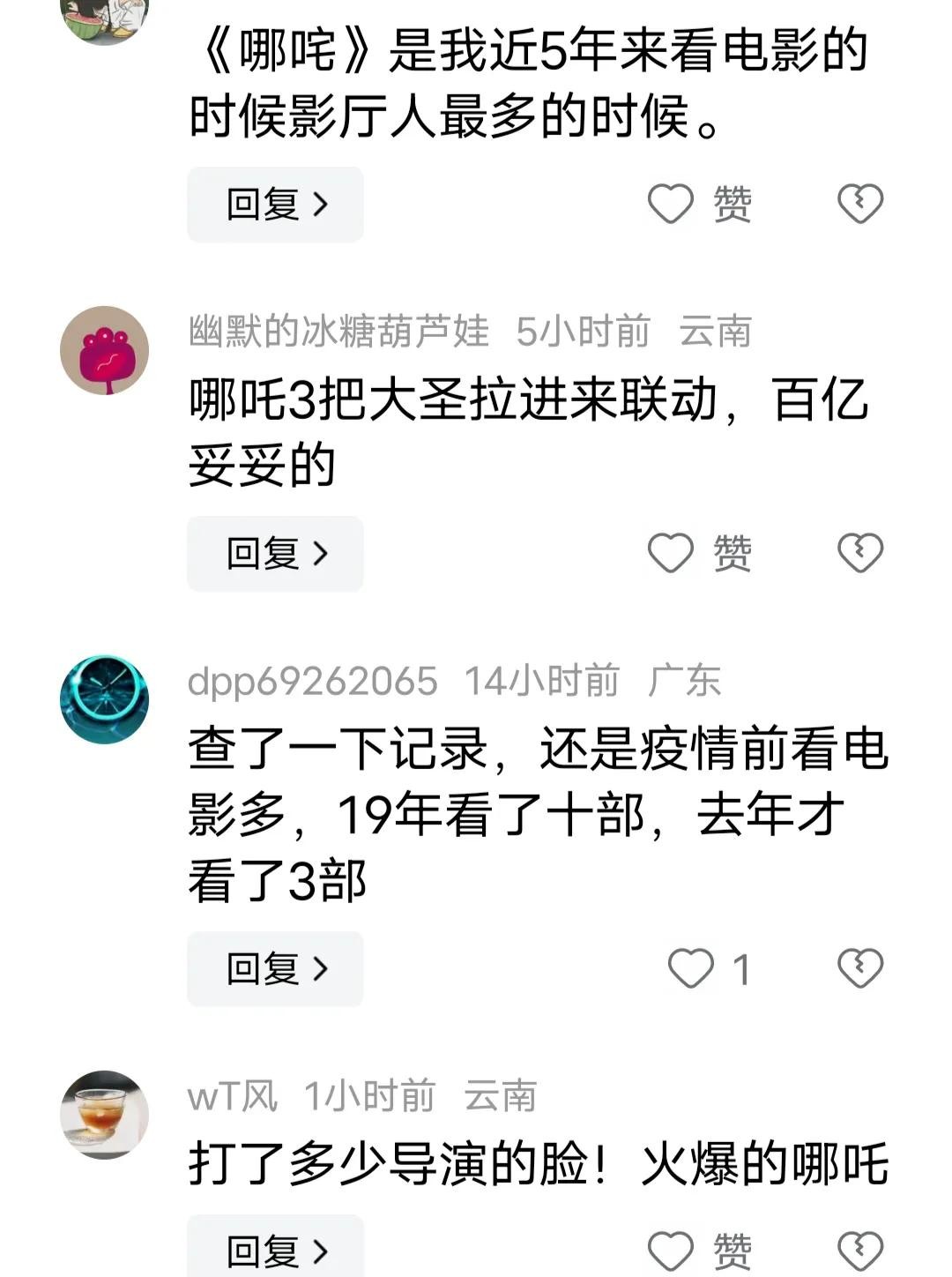
Task: View dpp69262065's profile avatar
Action: click(104, 699)
